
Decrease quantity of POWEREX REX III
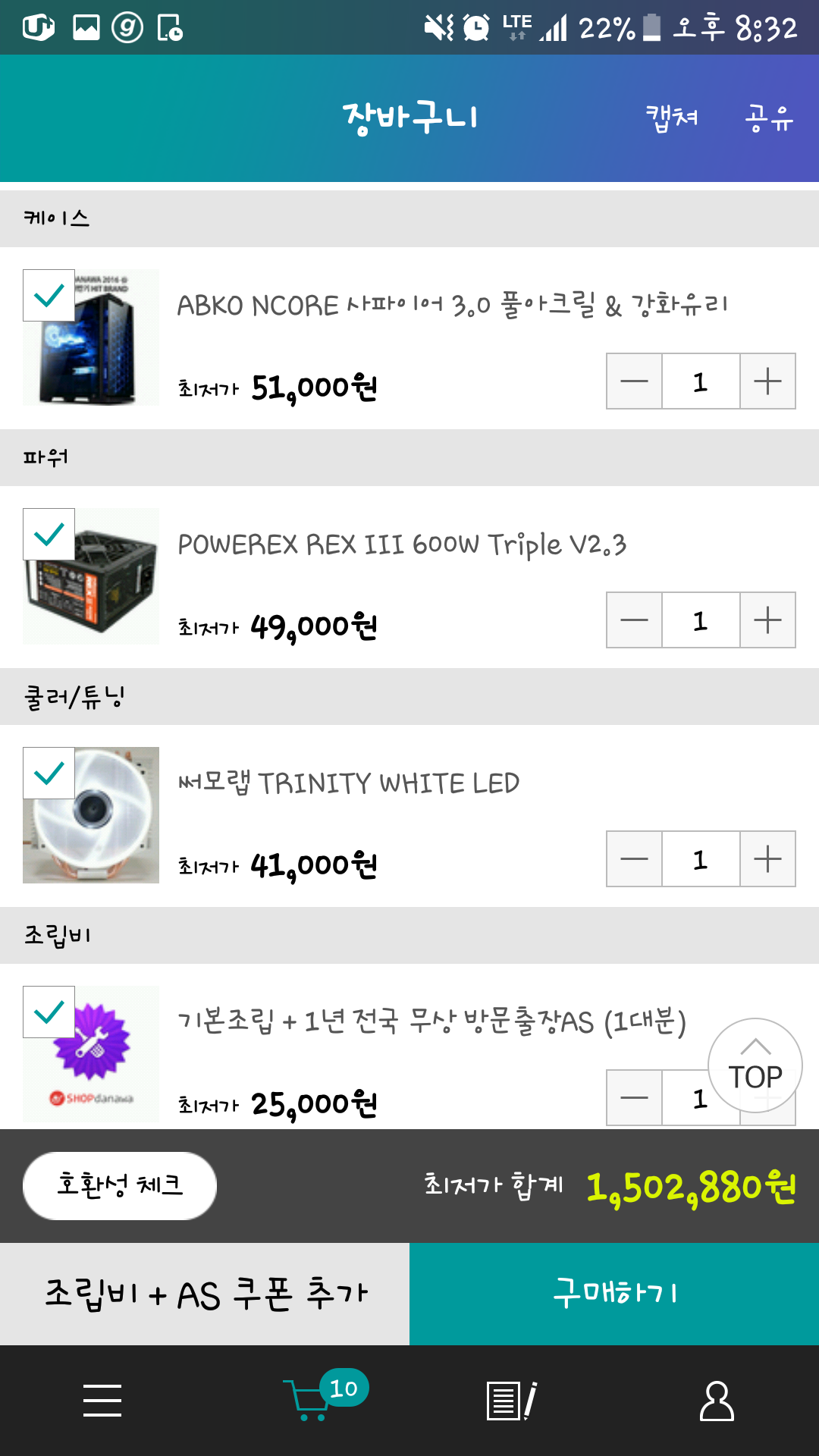(634, 620)
